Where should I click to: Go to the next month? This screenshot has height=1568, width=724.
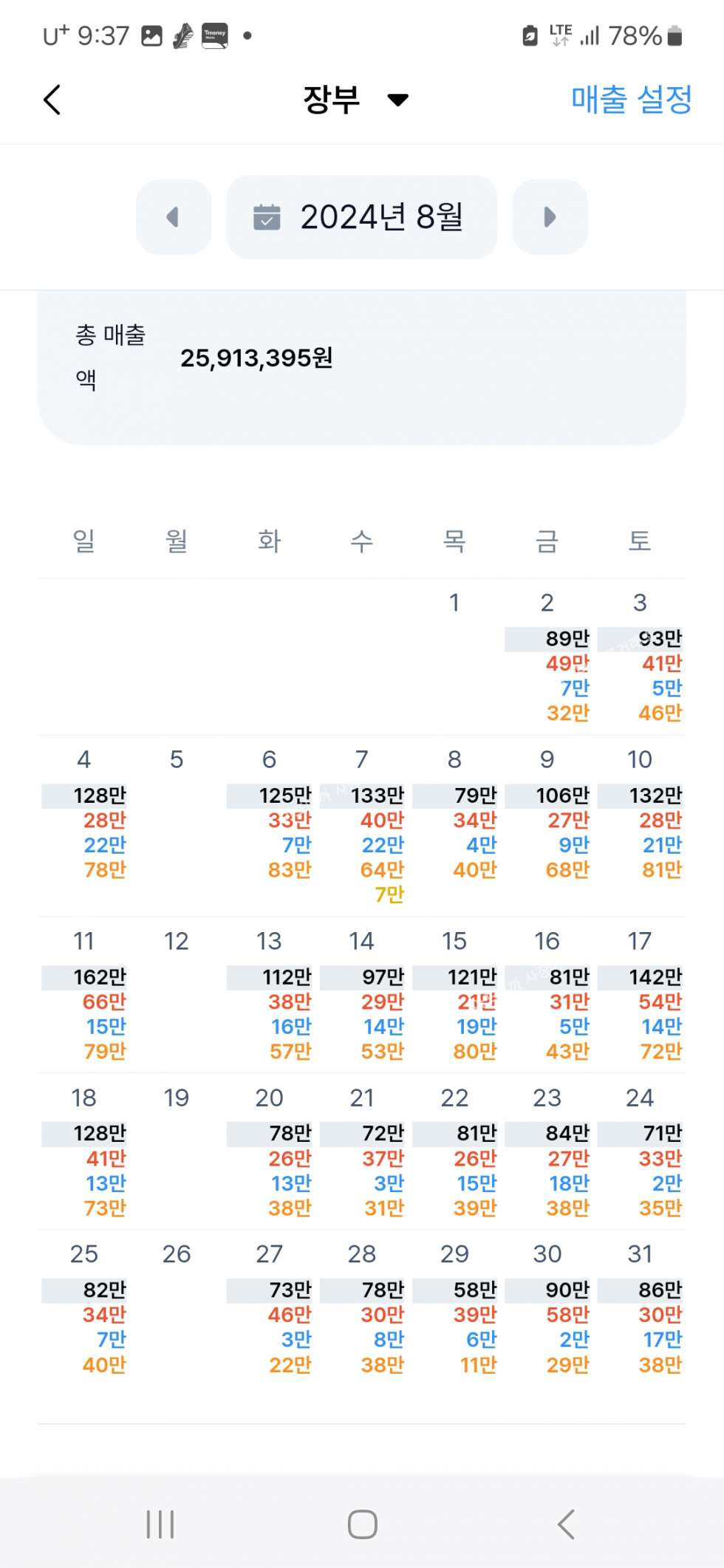tap(550, 217)
